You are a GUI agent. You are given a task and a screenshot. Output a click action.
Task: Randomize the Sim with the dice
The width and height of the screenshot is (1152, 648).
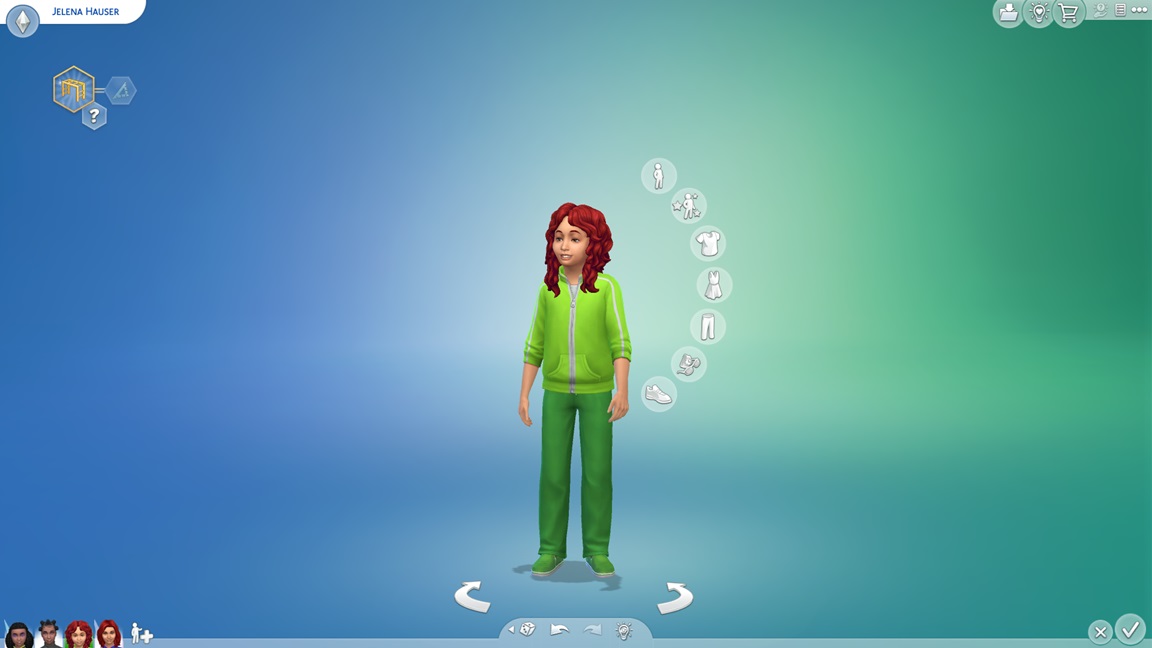coord(527,630)
